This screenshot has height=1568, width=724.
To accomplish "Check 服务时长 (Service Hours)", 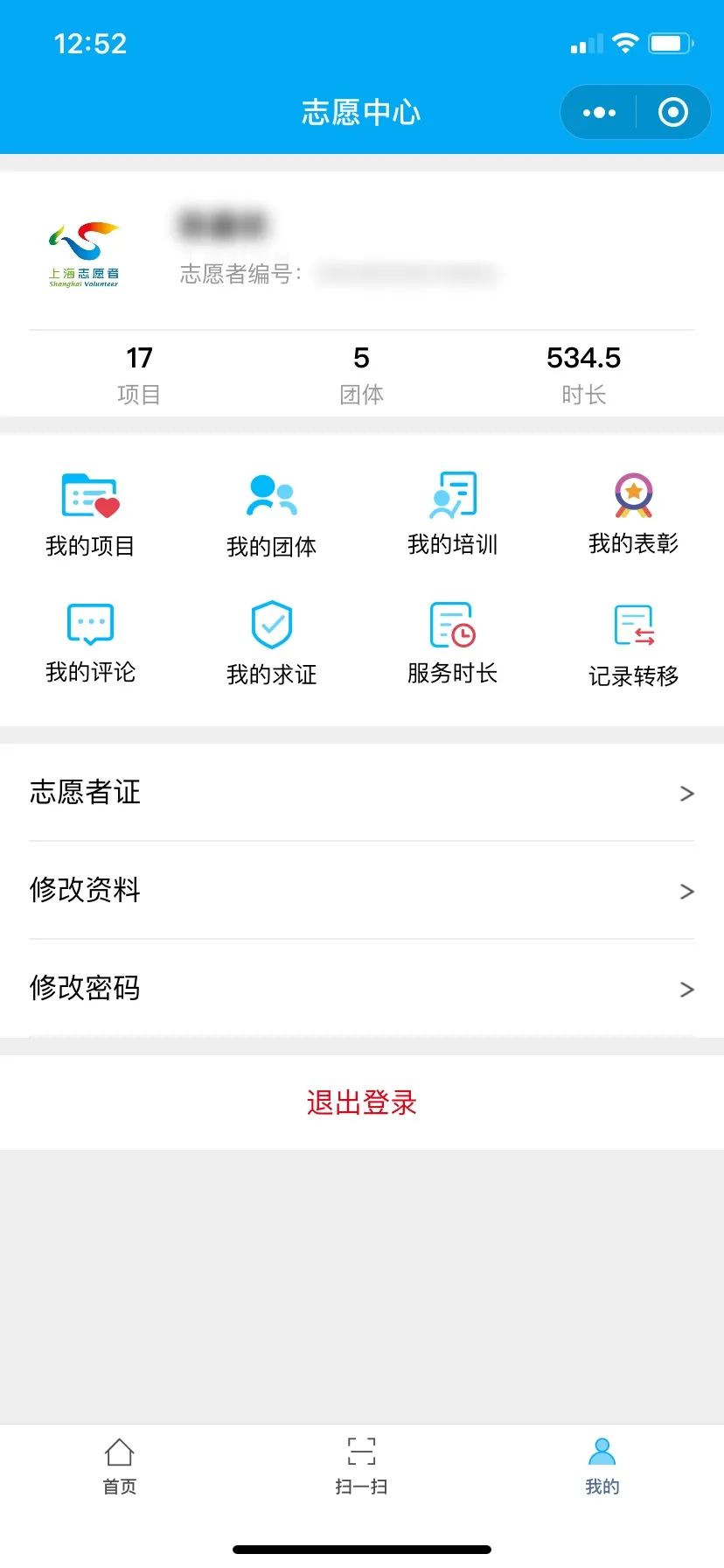I will tap(452, 643).
